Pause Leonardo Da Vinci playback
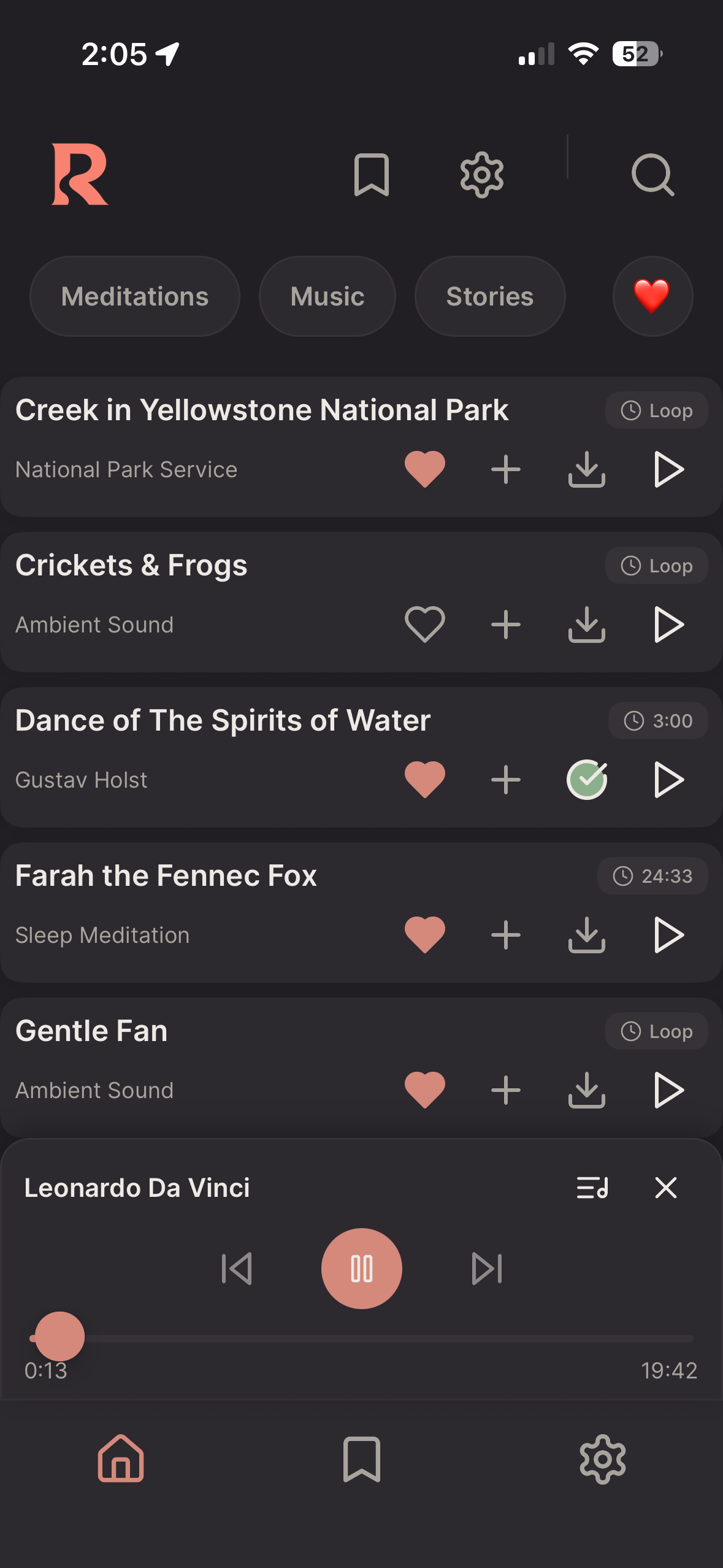 (x=361, y=1269)
